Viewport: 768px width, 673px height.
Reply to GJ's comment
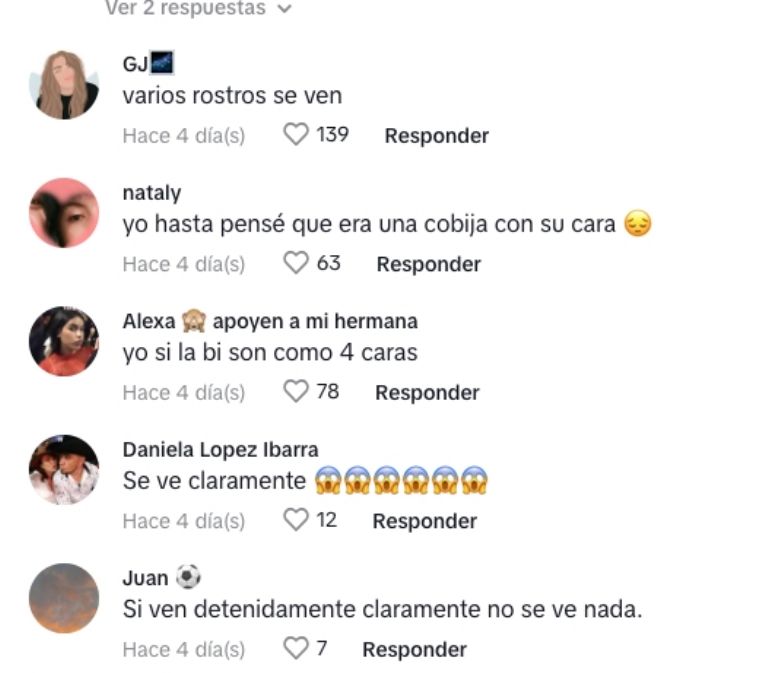(436, 136)
